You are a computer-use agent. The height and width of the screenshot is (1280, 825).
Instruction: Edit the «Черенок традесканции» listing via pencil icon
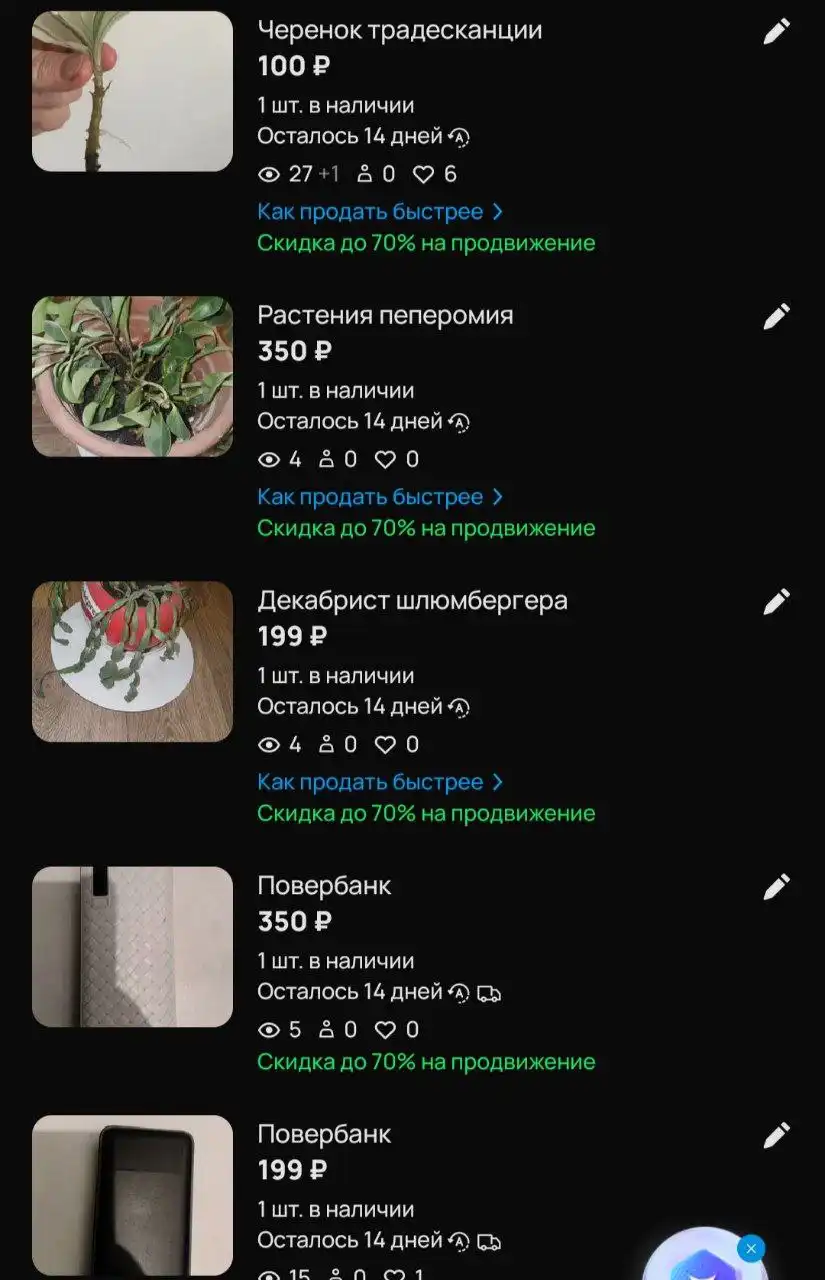[775, 31]
